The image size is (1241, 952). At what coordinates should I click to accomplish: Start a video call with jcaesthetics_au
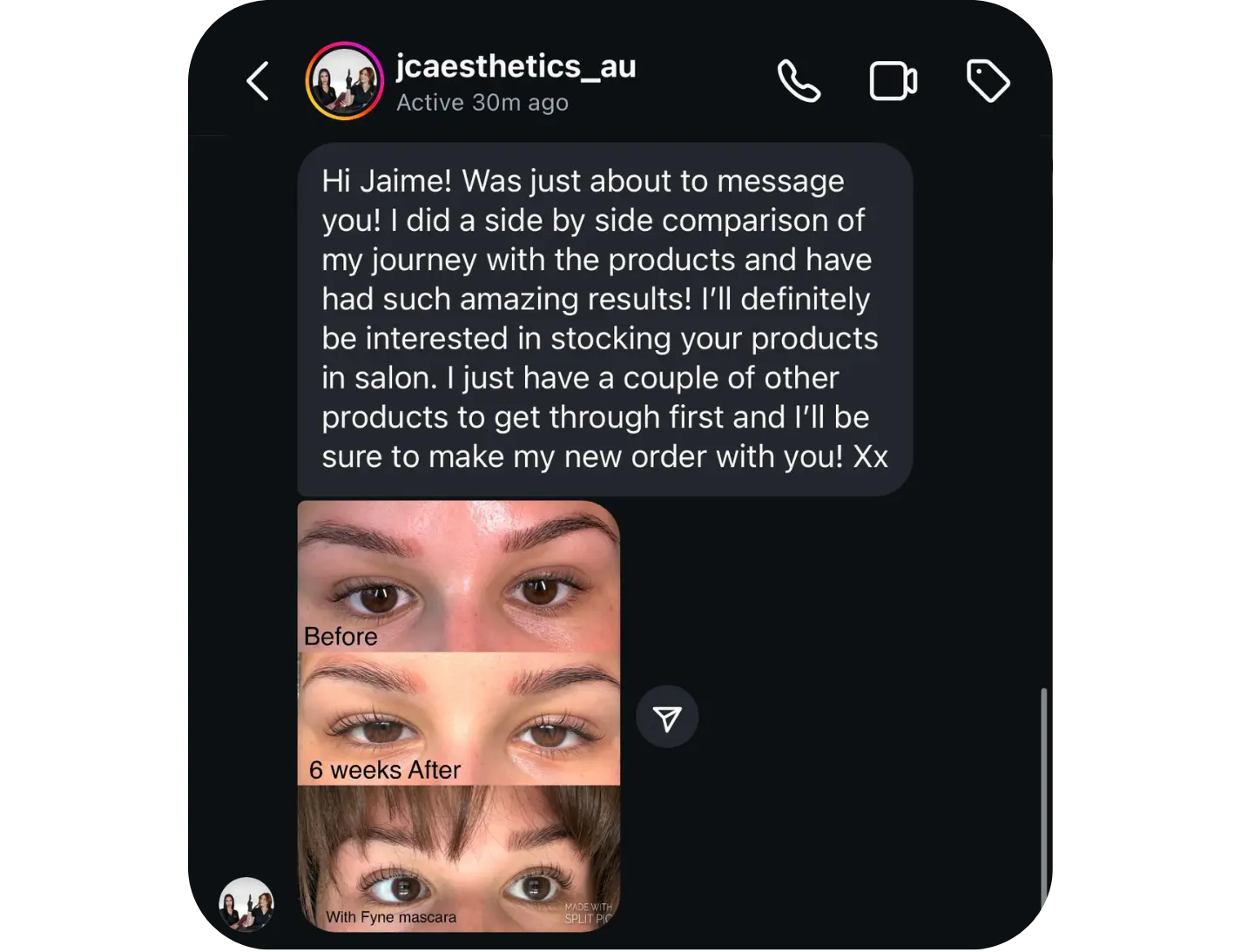click(893, 82)
